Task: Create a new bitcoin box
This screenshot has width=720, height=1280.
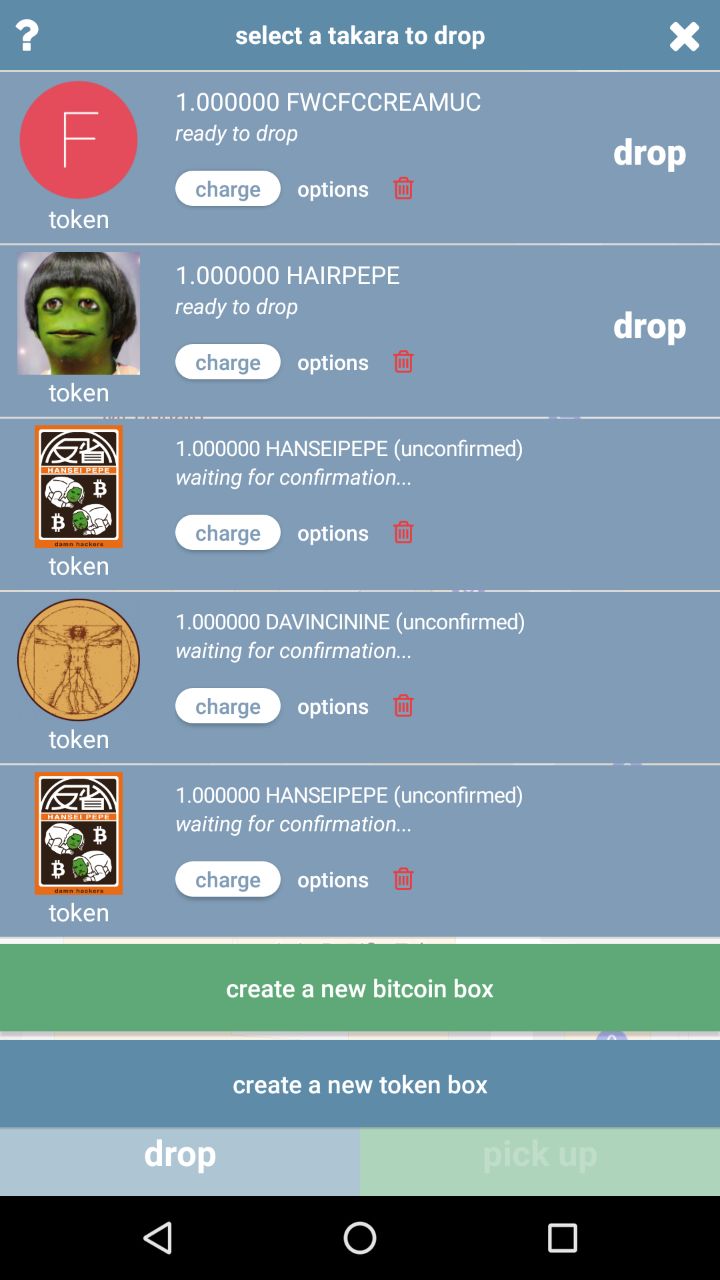Action: pos(360,988)
